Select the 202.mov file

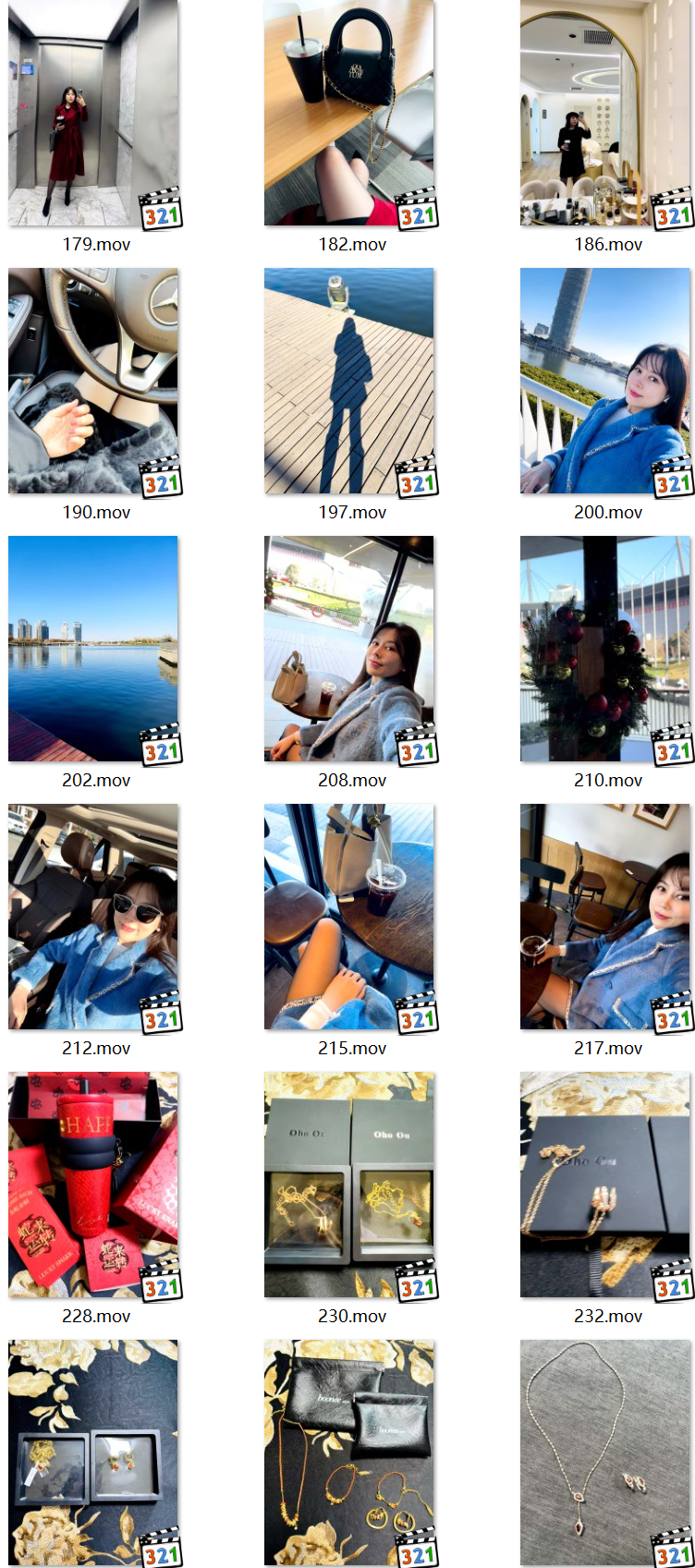93,649
